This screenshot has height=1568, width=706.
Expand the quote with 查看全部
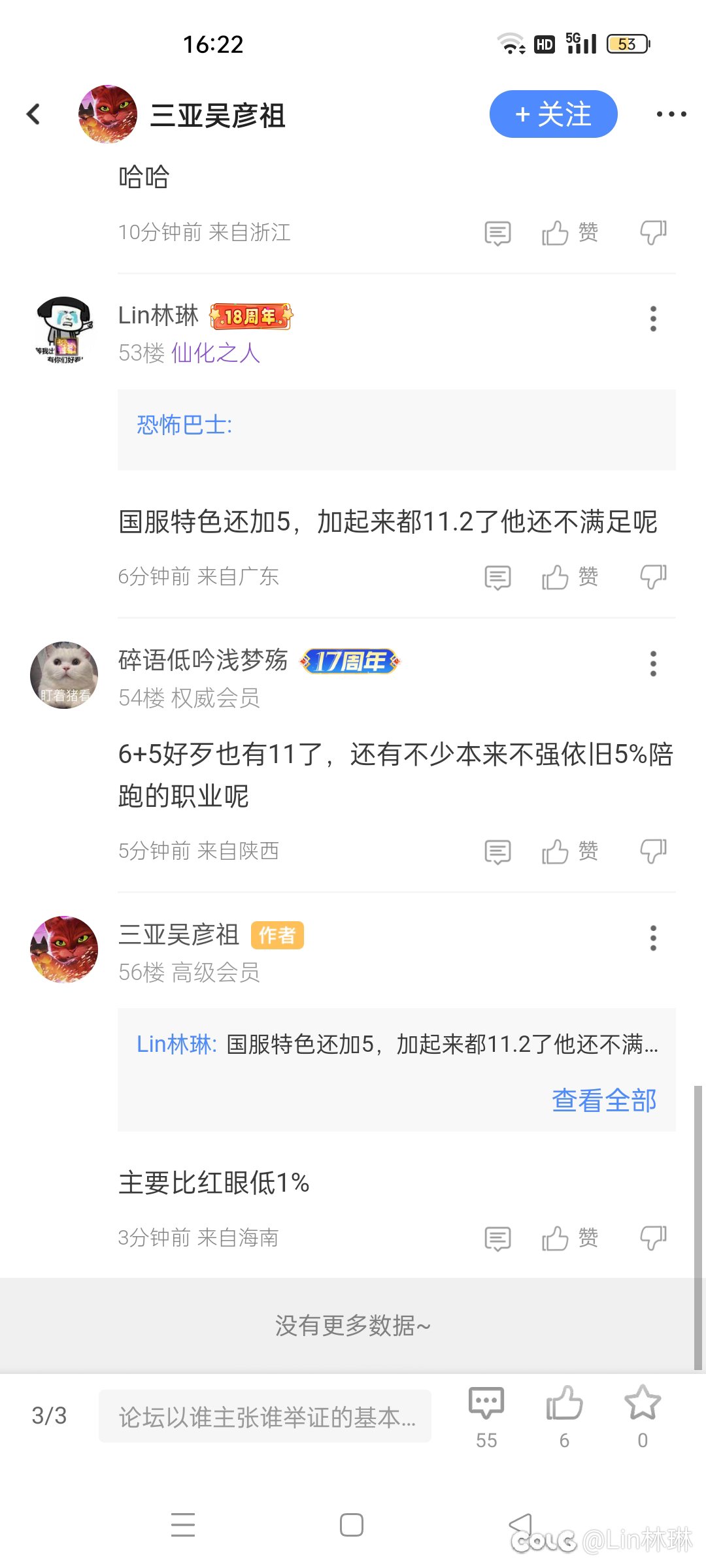(604, 1100)
